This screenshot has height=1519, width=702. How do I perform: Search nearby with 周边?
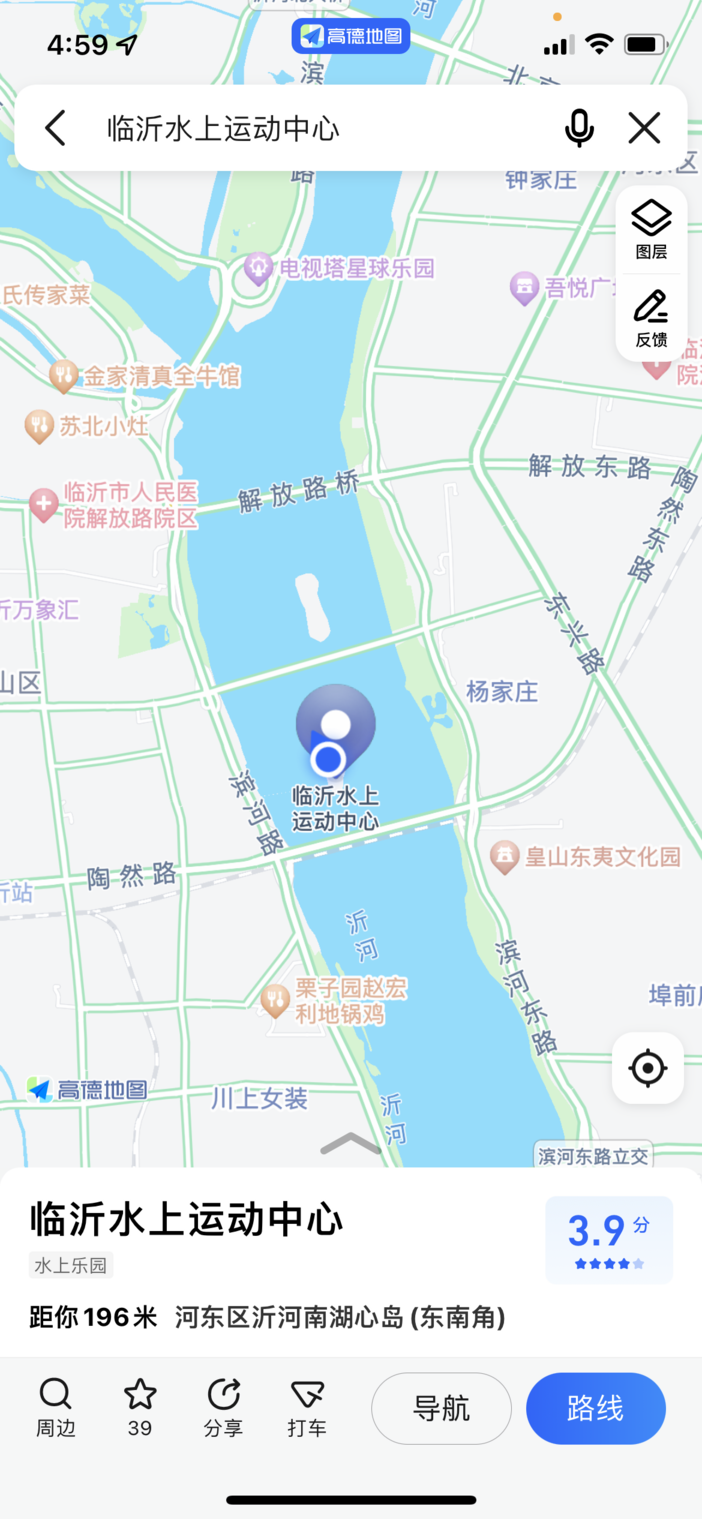coord(55,1407)
